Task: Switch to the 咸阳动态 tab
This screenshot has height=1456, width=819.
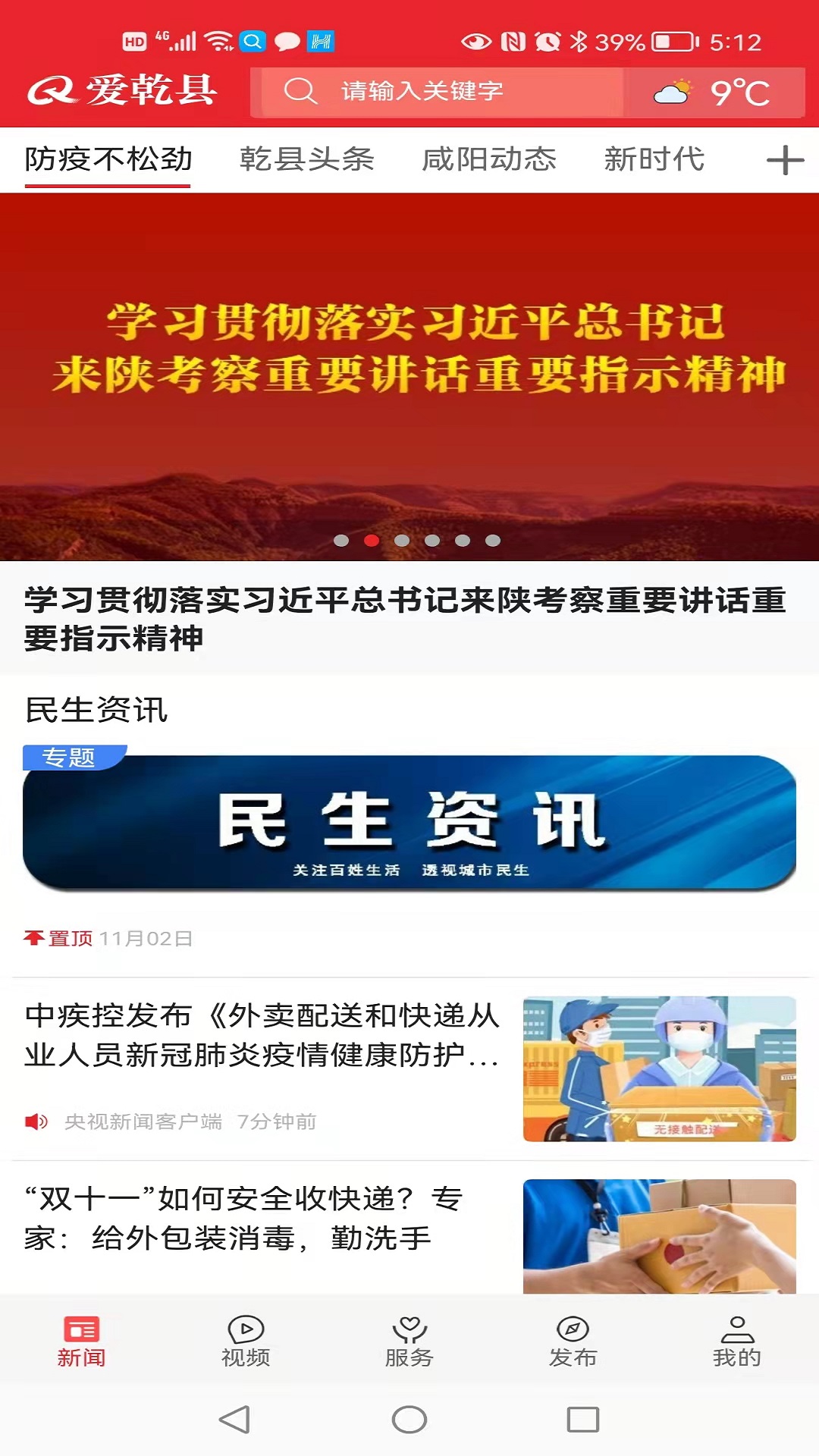Action: click(x=491, y=160)
